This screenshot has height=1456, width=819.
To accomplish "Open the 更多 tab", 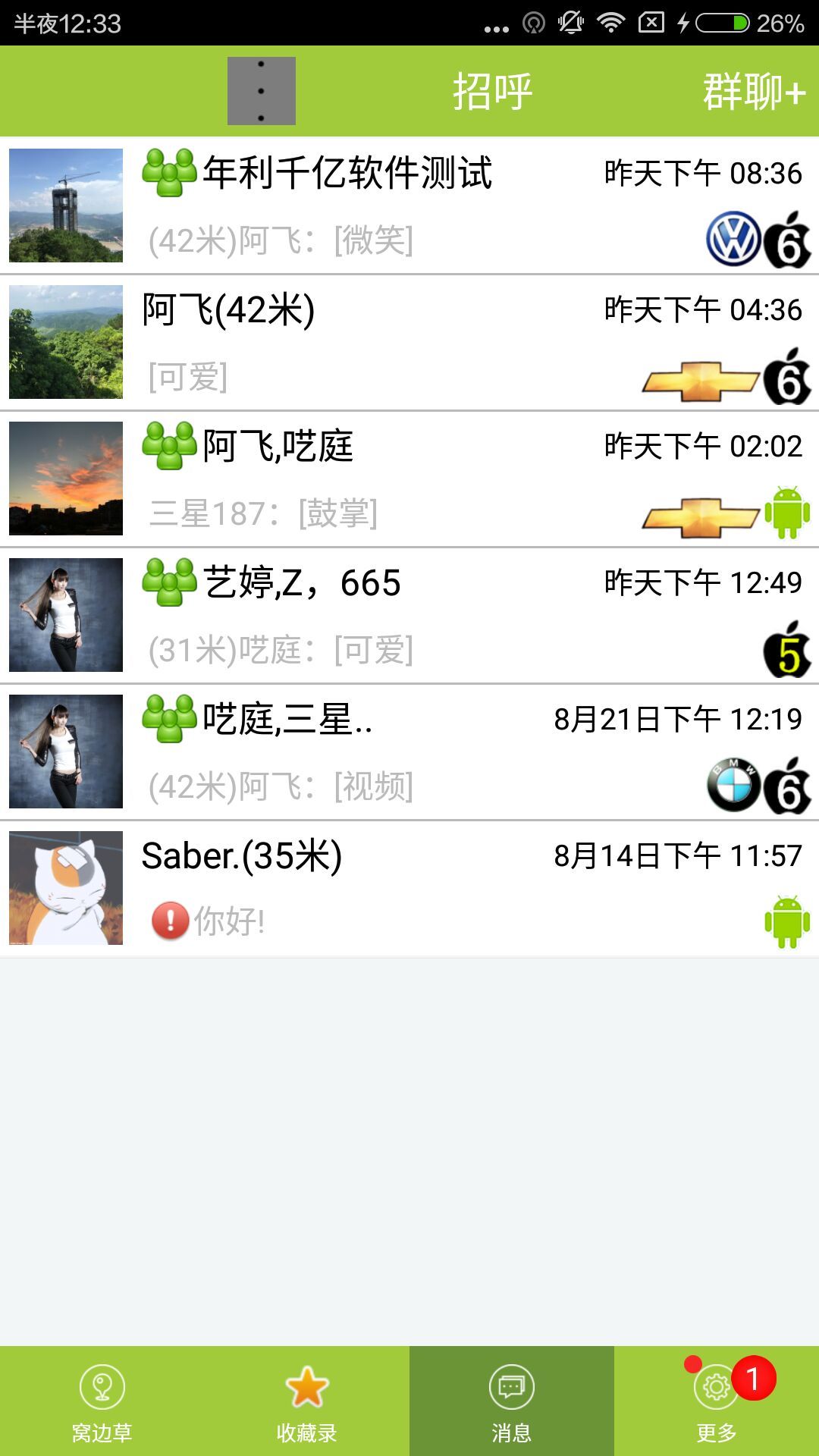I will [717, 1401].
